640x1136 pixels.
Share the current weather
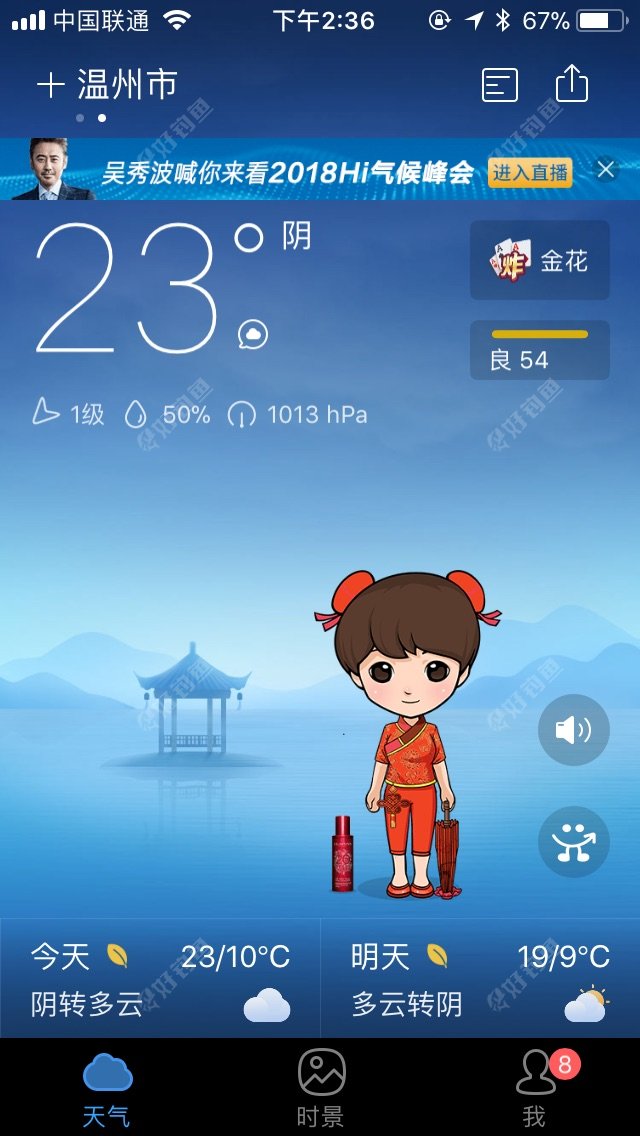pos(571,84)
